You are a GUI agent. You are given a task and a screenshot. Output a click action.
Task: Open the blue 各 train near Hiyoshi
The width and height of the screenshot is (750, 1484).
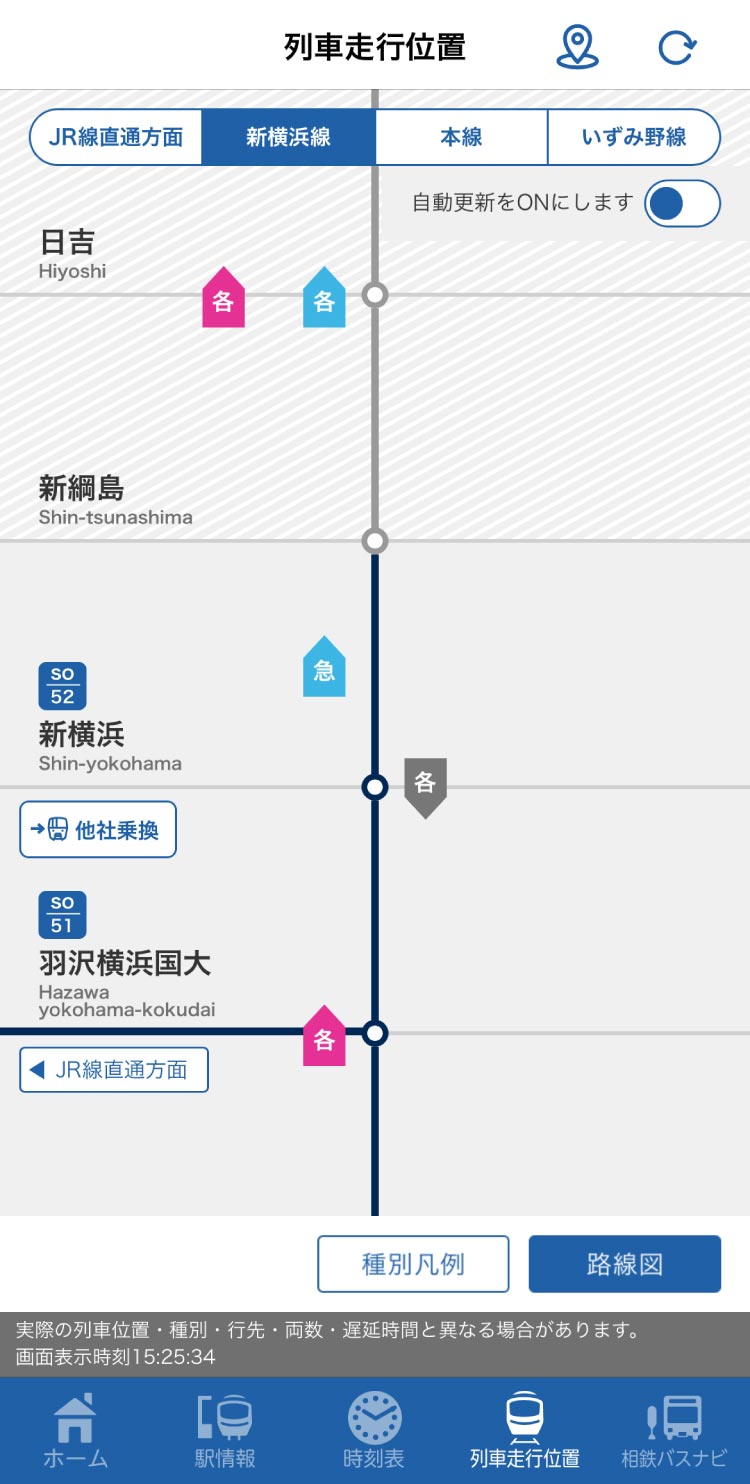[324, 299]
